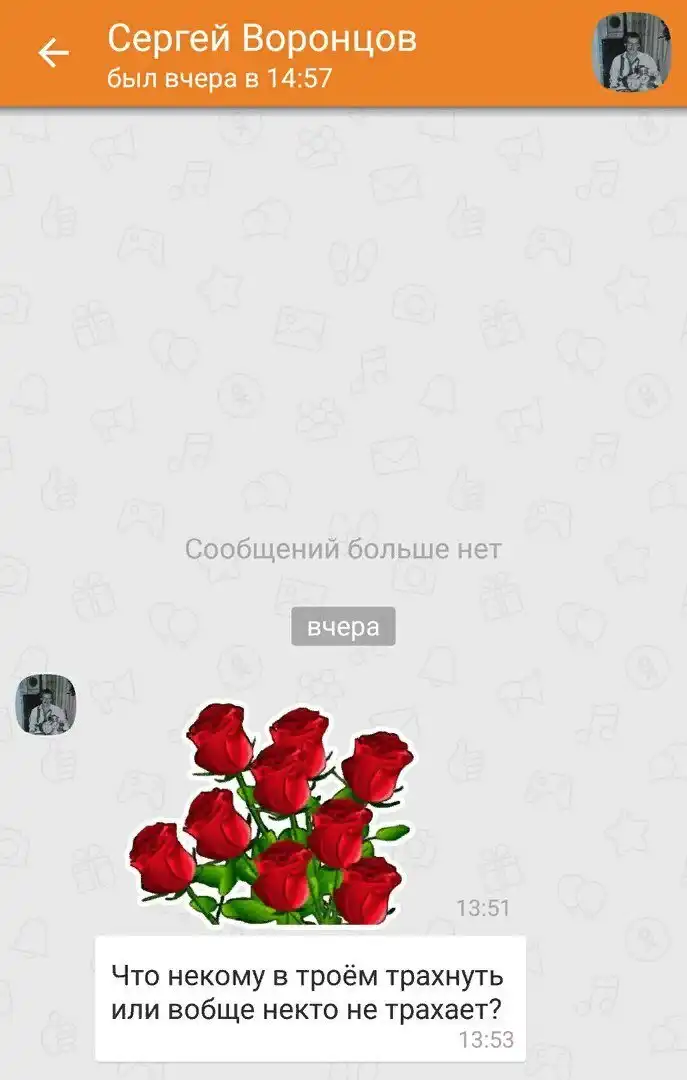Go back with the arrow
The width and height of the screenshot is (687, 1080).
point(52,53)
